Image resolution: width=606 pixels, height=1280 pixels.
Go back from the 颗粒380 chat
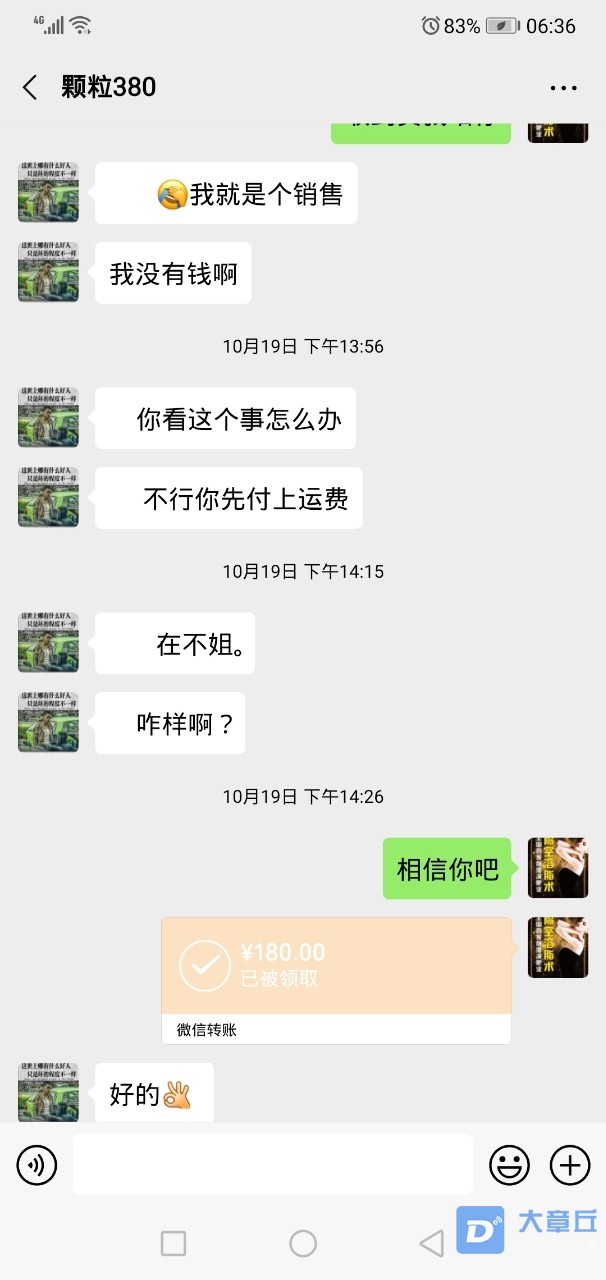[x=30, y=88]
